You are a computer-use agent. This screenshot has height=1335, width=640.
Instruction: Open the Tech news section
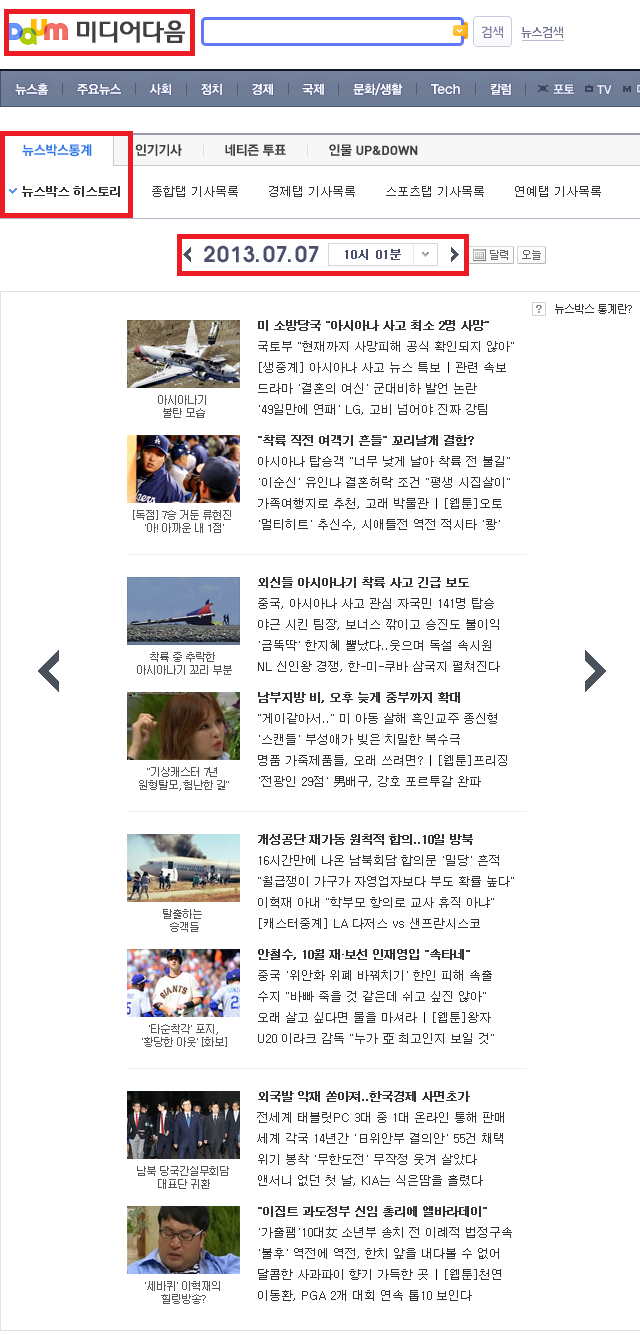tap(445, 89)
